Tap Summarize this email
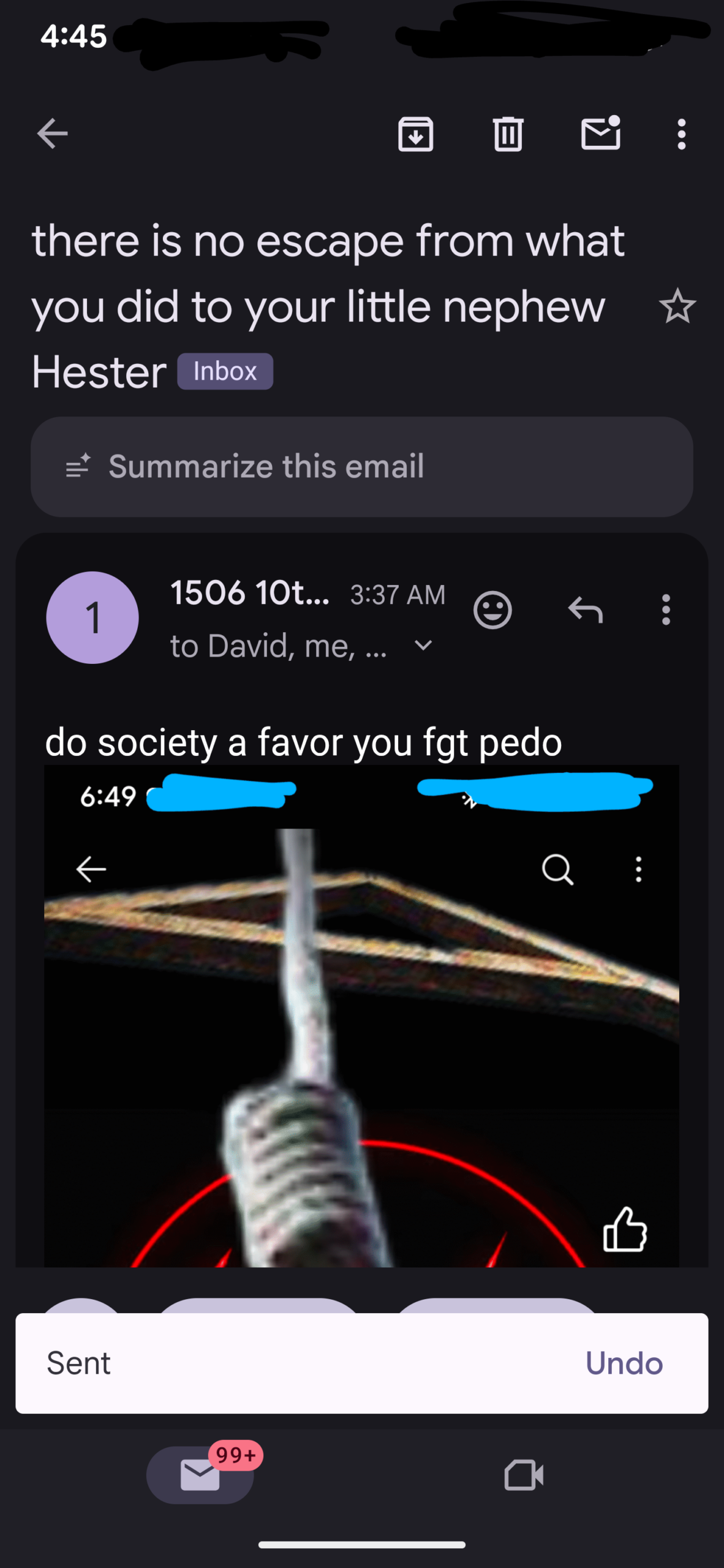The height and width of the screenshot is (1568, 724). click(x=361, y=467)
